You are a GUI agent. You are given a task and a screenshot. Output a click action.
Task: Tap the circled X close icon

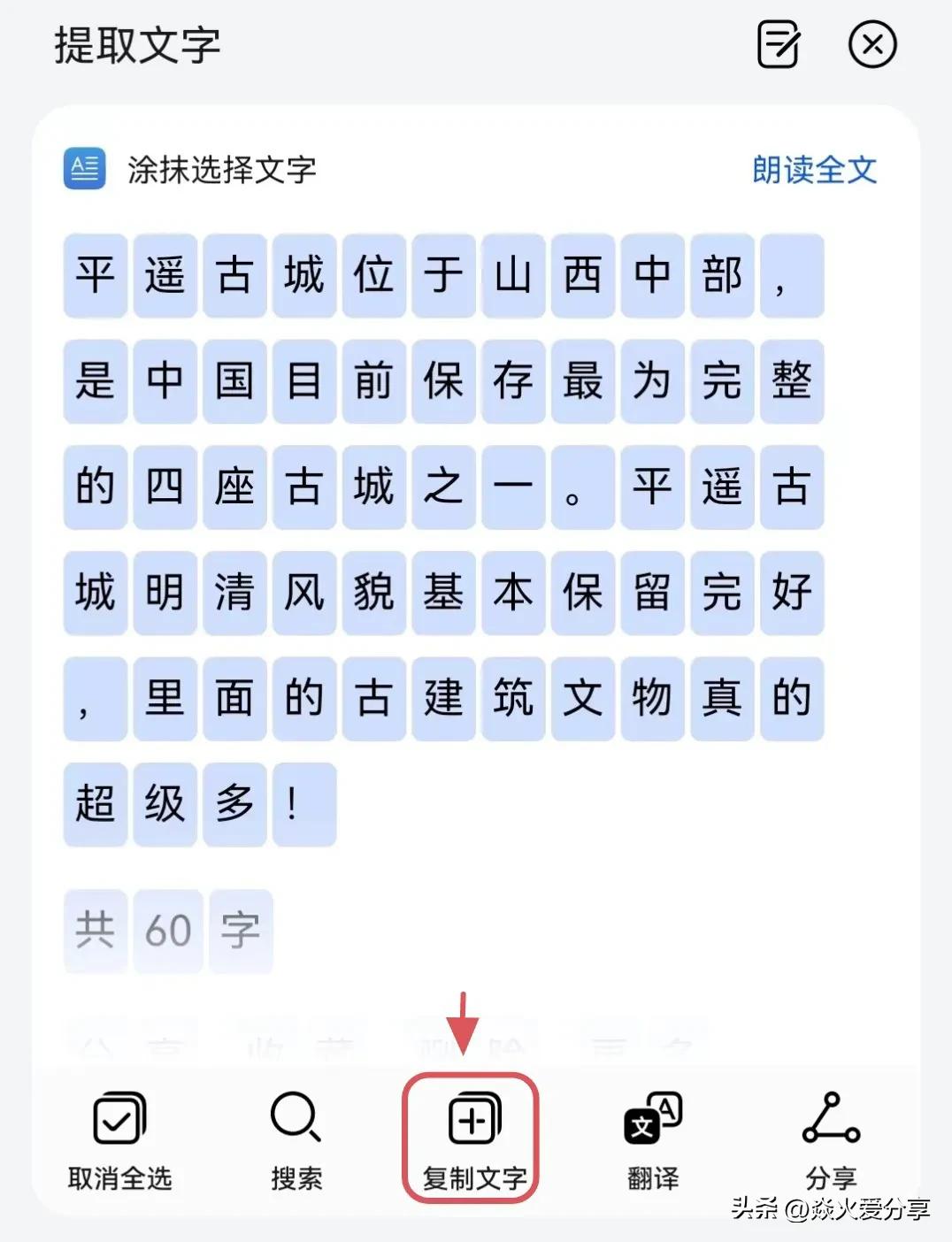(872, 43)
